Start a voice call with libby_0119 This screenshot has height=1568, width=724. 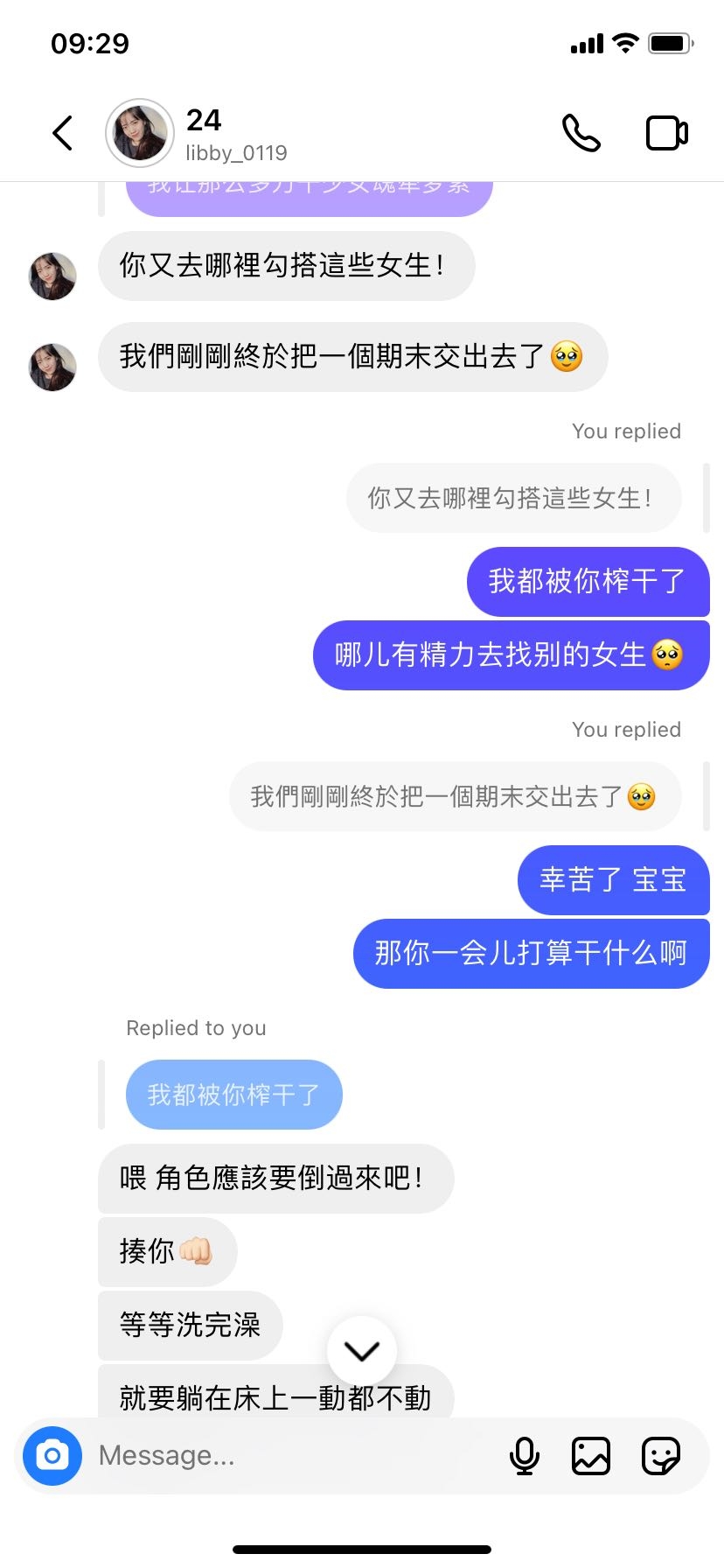581,133
